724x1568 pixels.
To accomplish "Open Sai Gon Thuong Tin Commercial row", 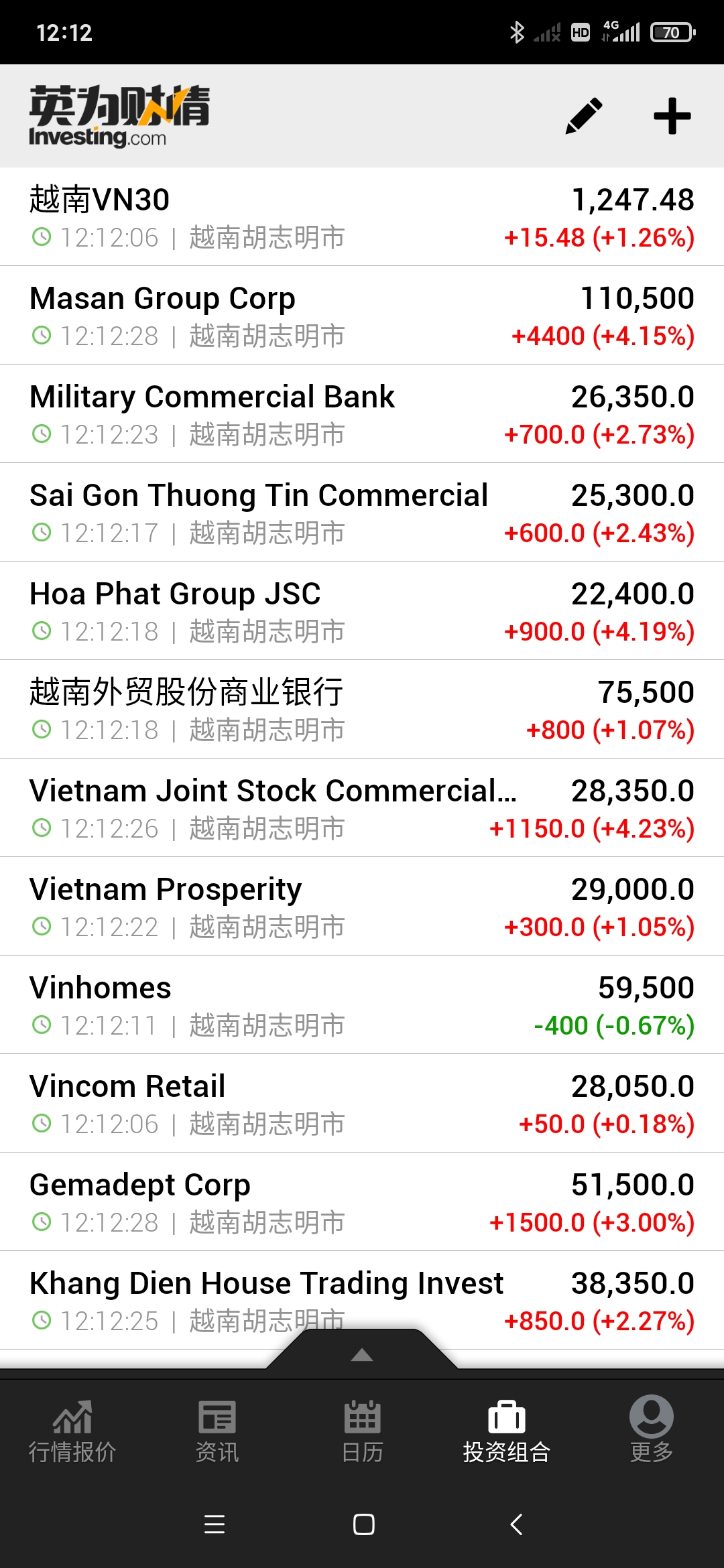I will pos(362,513).
